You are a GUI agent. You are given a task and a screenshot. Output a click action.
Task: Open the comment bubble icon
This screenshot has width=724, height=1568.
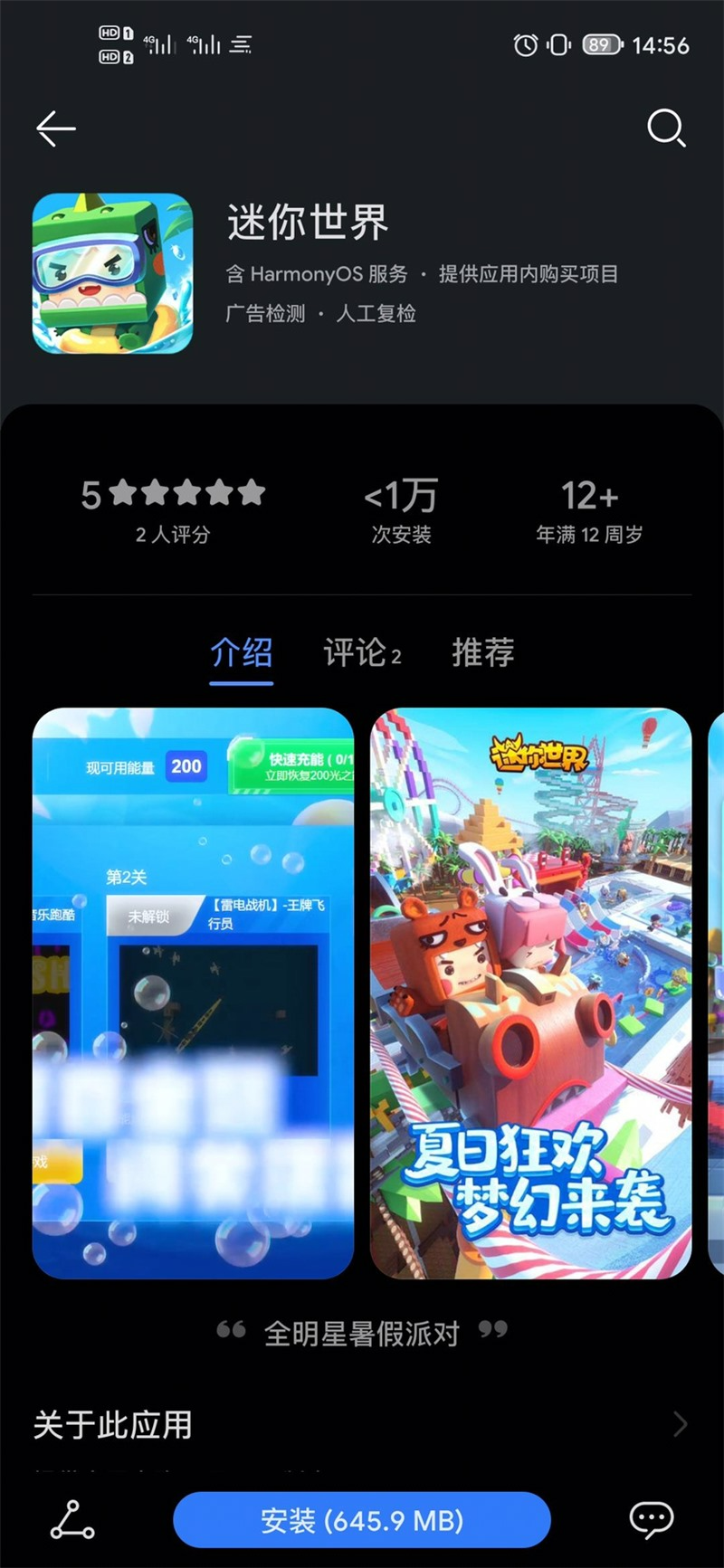(x=651, y=1520)
